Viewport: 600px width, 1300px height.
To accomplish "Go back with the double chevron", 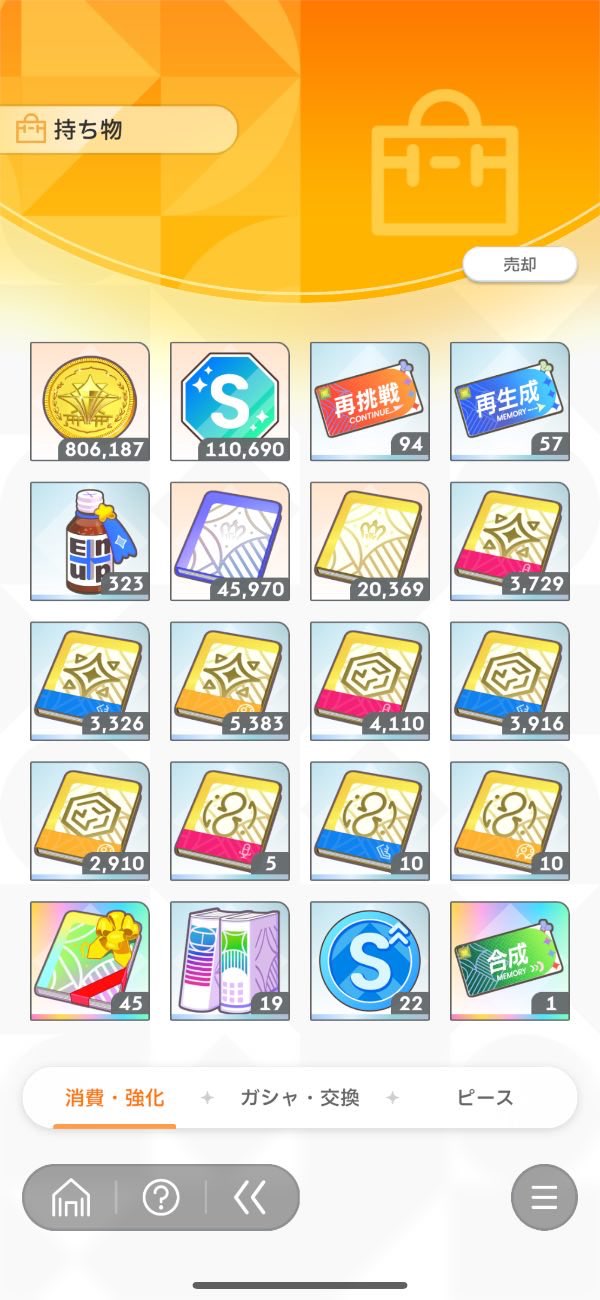I will 249,1197.
